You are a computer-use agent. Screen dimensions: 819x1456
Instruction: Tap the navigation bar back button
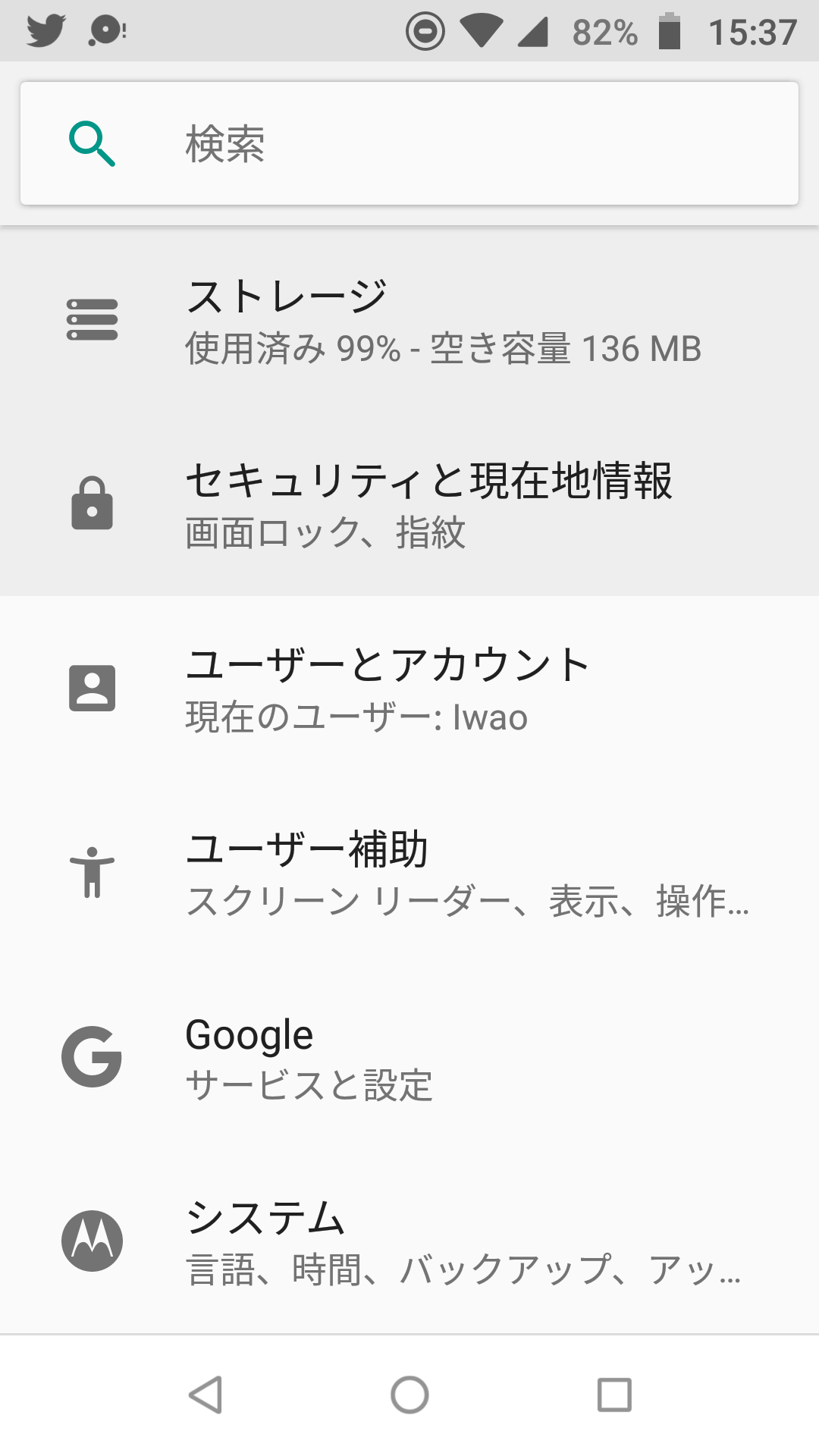[205, 1395]
